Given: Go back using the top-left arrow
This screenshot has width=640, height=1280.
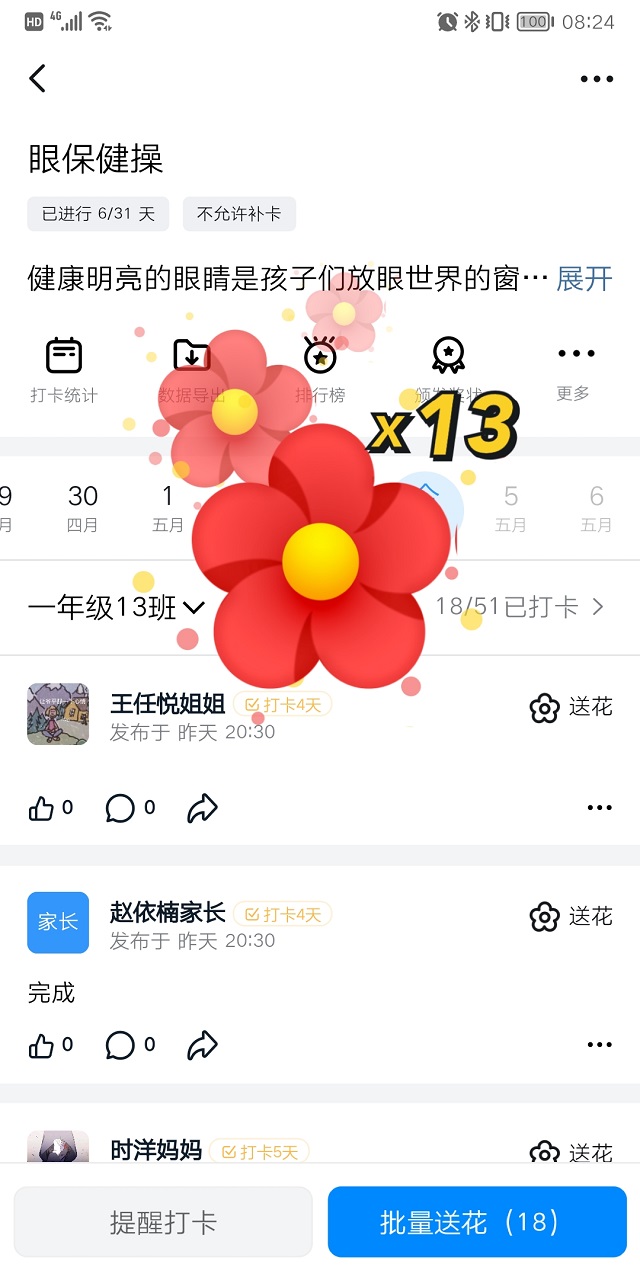Looking at the screenshot, I should click(38, 78).
